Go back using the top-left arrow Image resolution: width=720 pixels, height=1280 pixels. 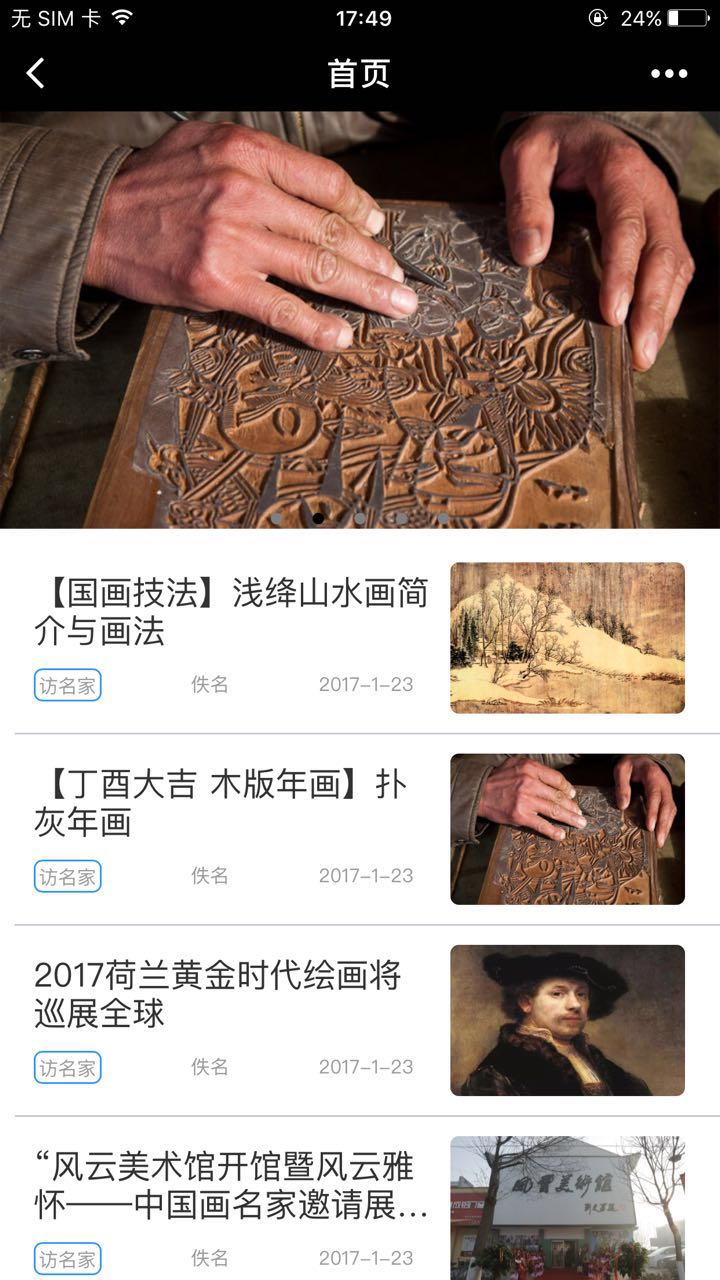tap(36, 73)
